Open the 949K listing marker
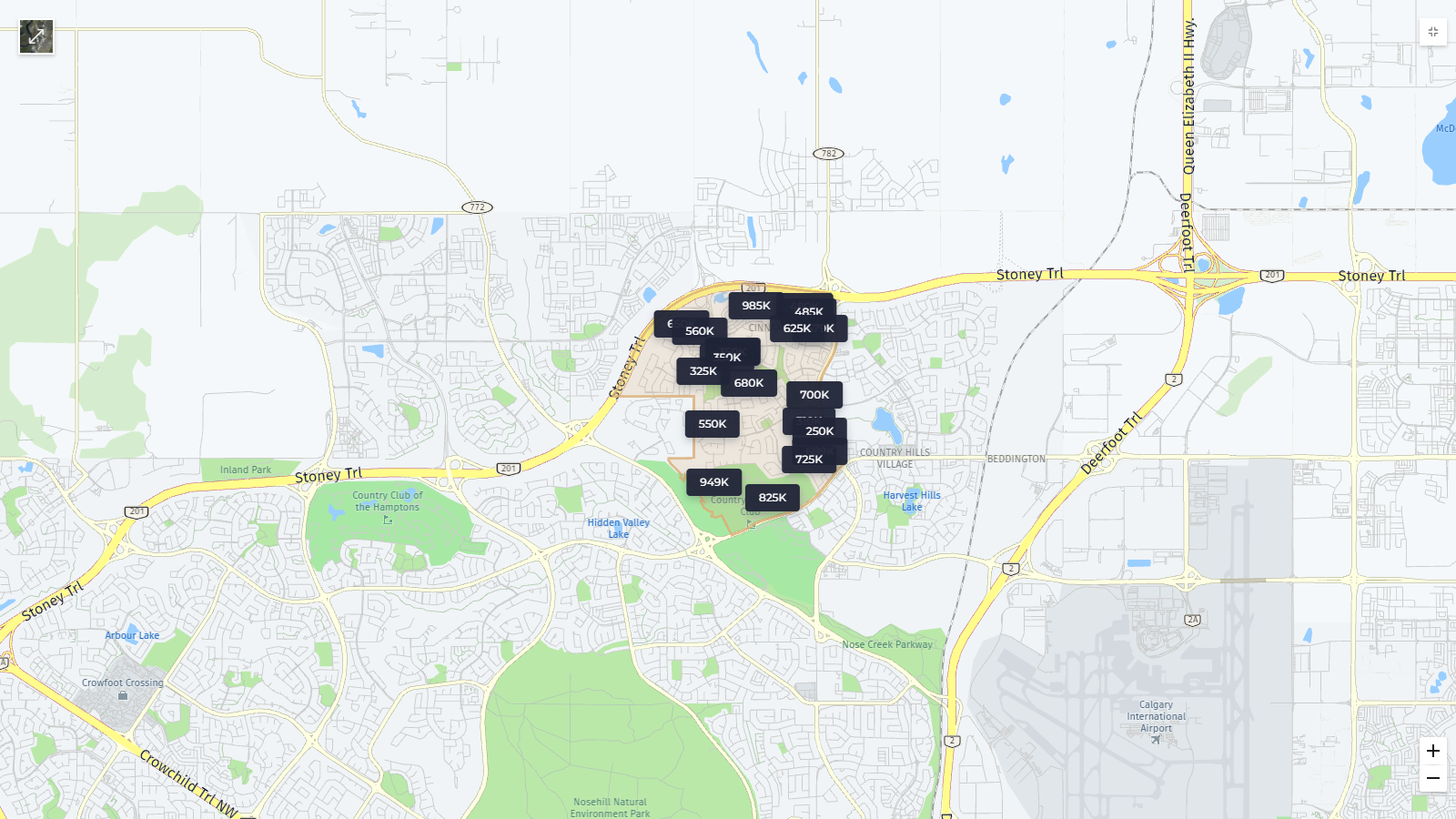1456x819 pixels. point(713,482)
